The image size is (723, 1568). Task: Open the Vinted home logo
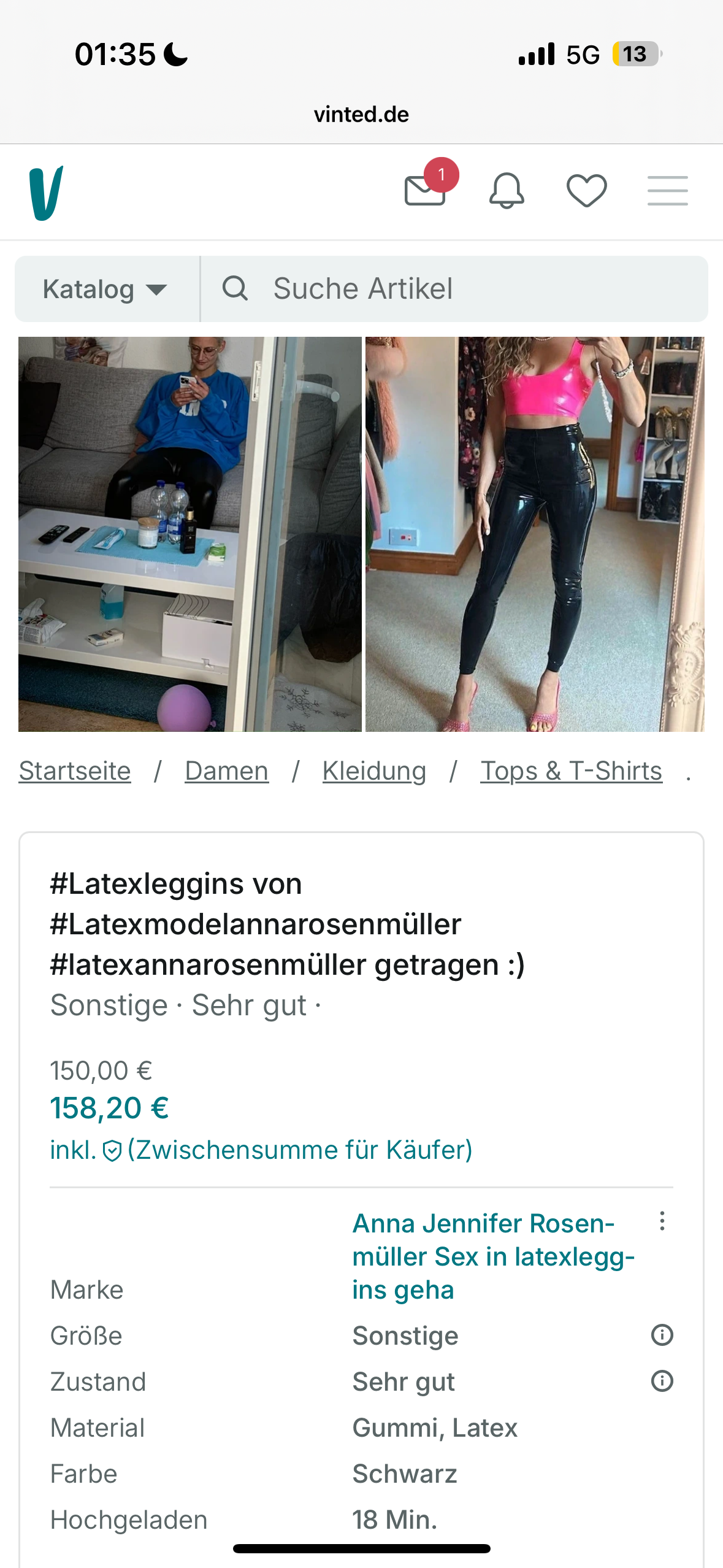click(x=46, y=193)
